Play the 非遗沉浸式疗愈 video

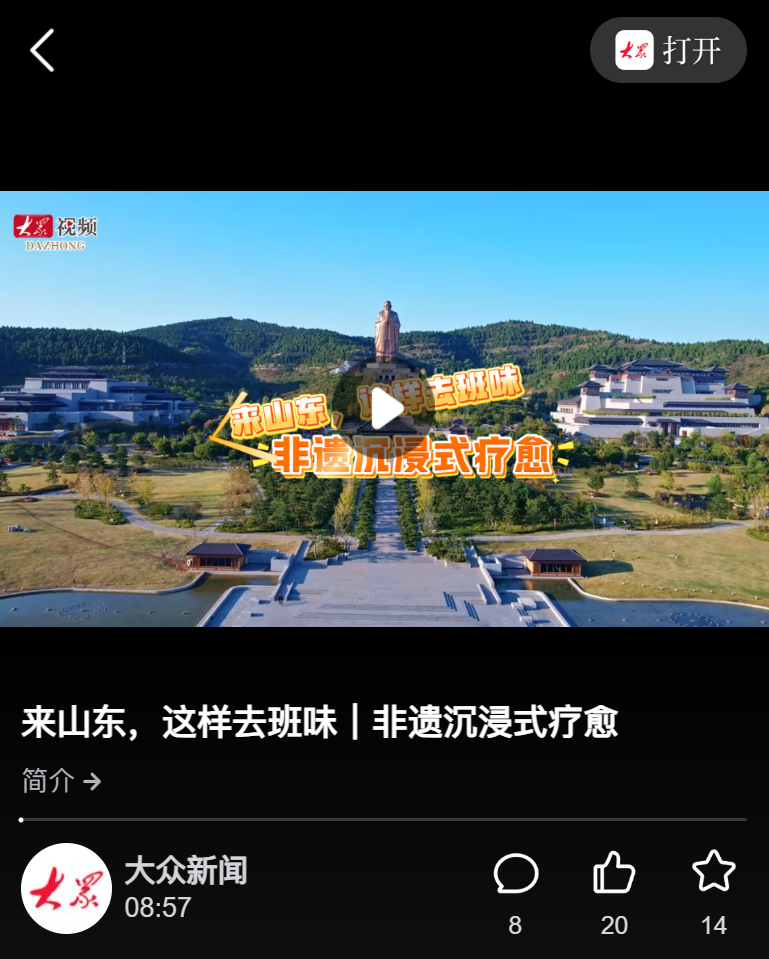385,408
